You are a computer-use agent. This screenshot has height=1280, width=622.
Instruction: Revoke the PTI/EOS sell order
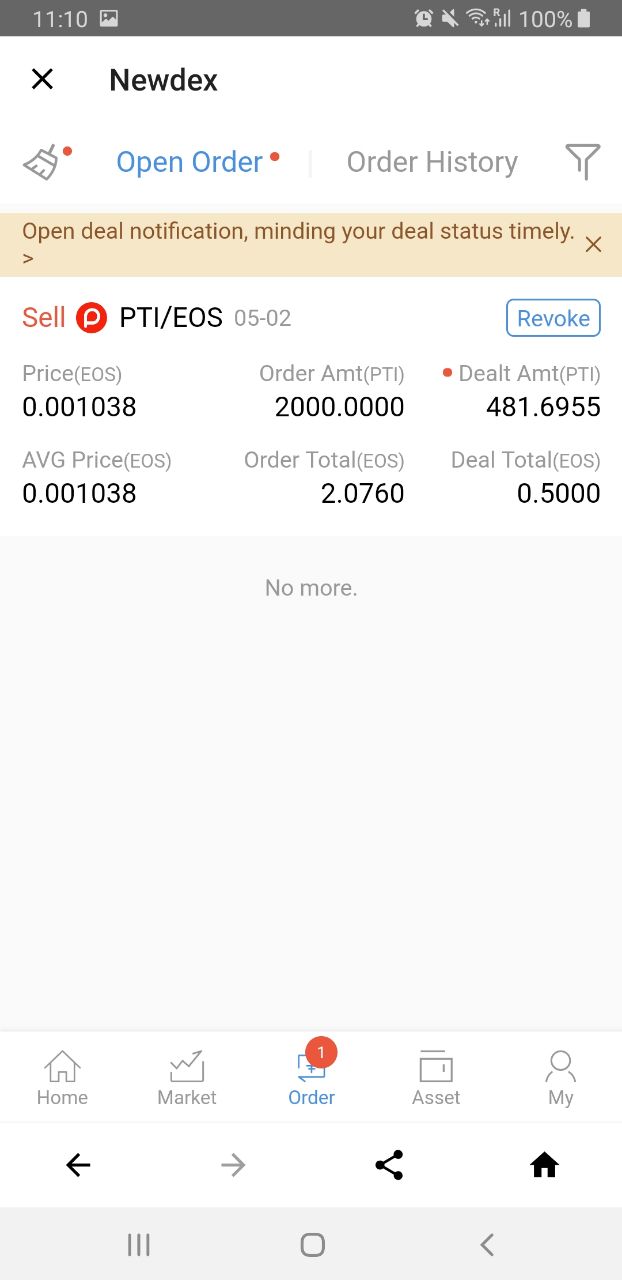click(553, 318)
